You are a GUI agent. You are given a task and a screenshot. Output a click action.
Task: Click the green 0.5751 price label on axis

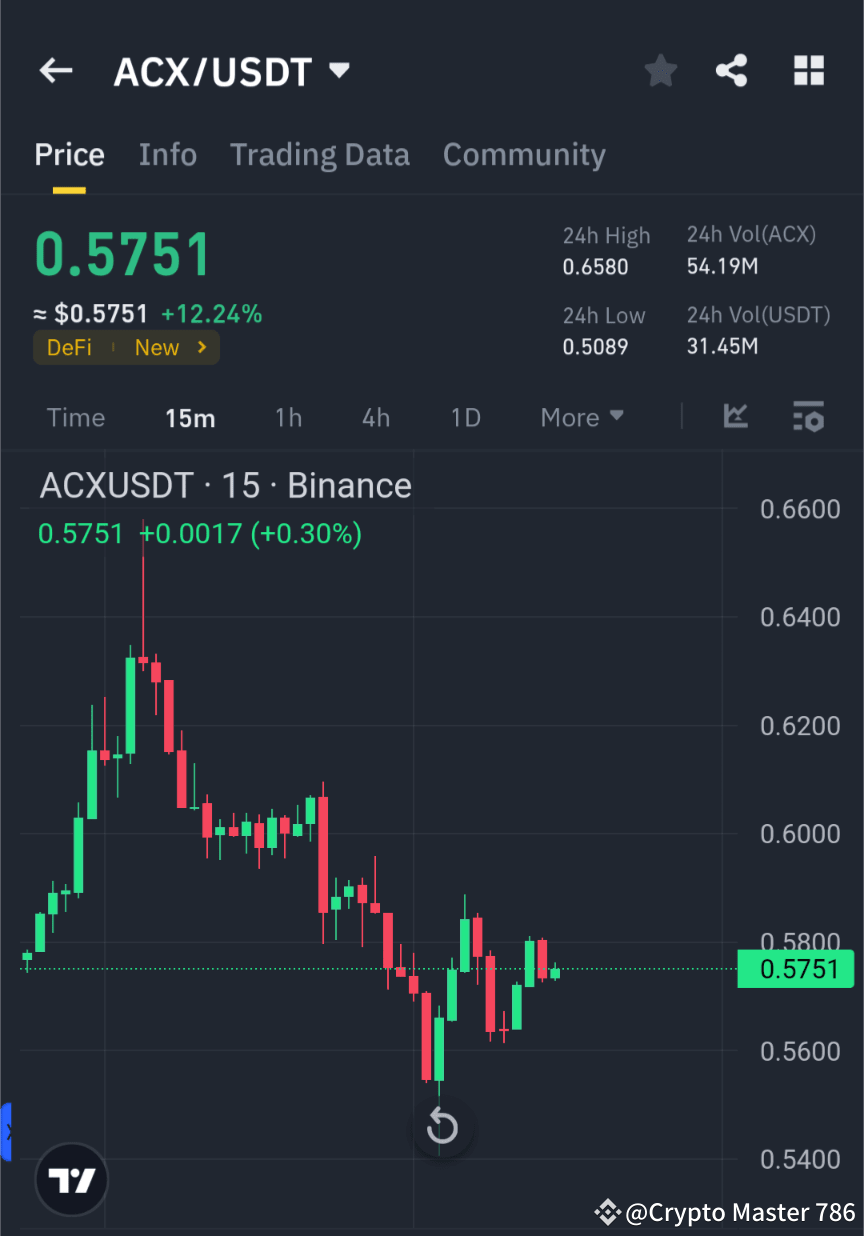(795, 968)
